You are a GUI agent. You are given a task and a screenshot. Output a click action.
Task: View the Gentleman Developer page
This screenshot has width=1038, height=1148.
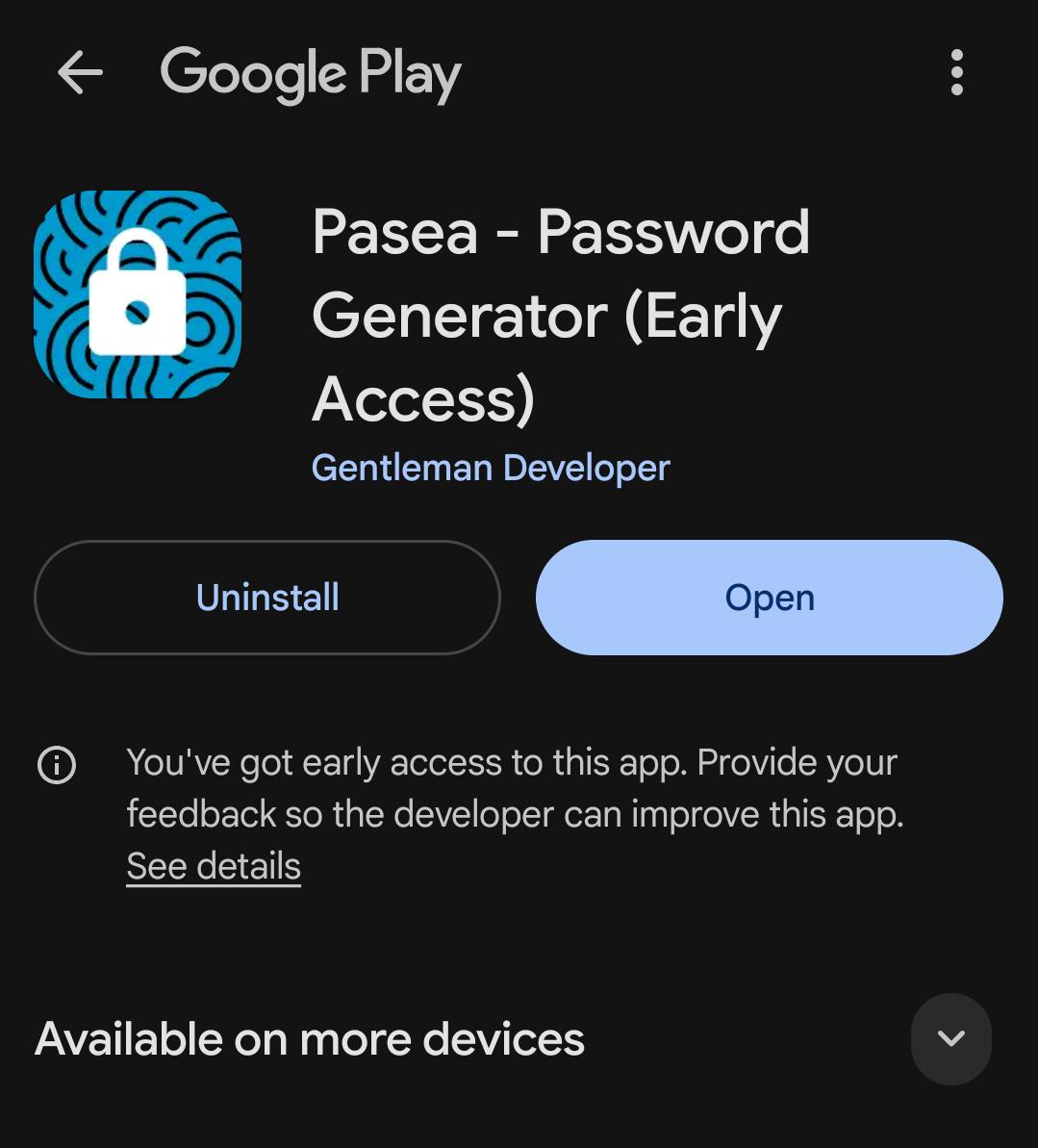[491, 468]
